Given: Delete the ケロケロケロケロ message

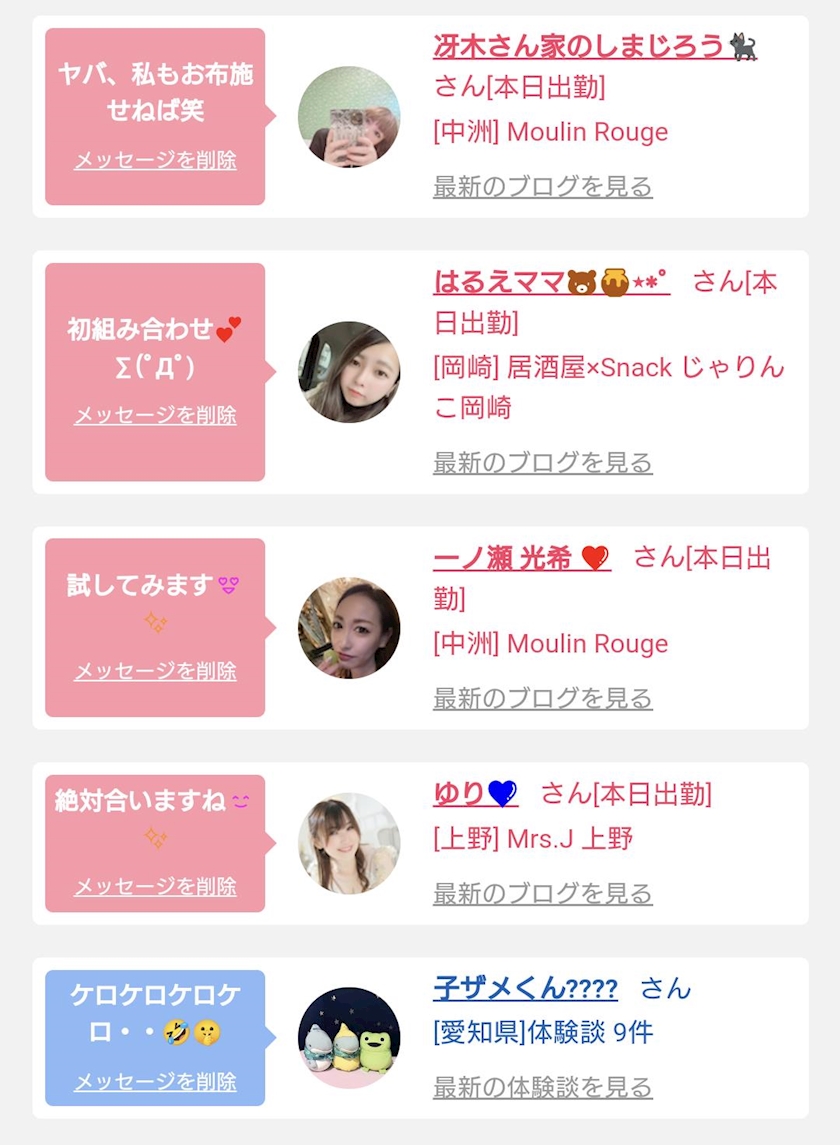Looking at the screenshot, I should point(156,1081).
